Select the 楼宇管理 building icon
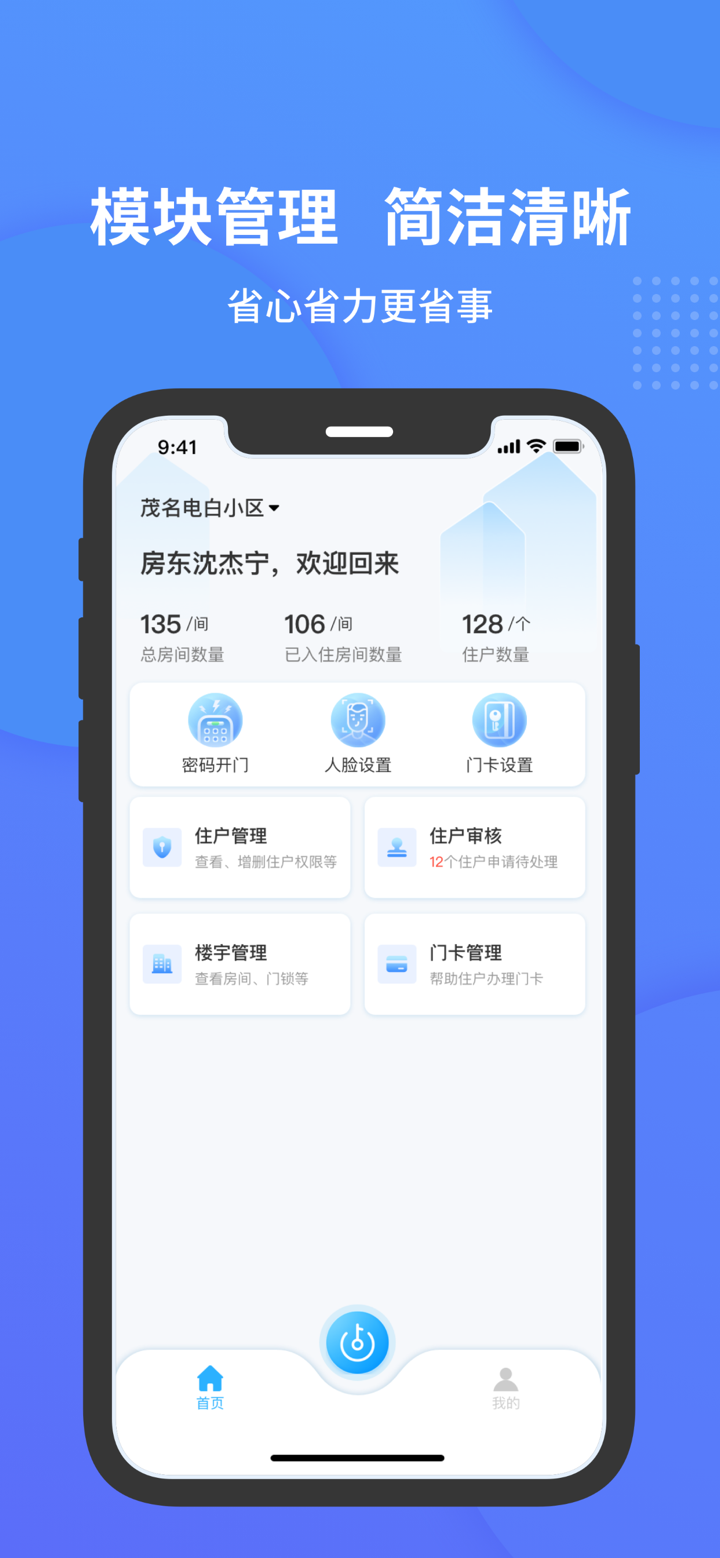This screenshot has height=1558, width=720. tap(162, 962)
